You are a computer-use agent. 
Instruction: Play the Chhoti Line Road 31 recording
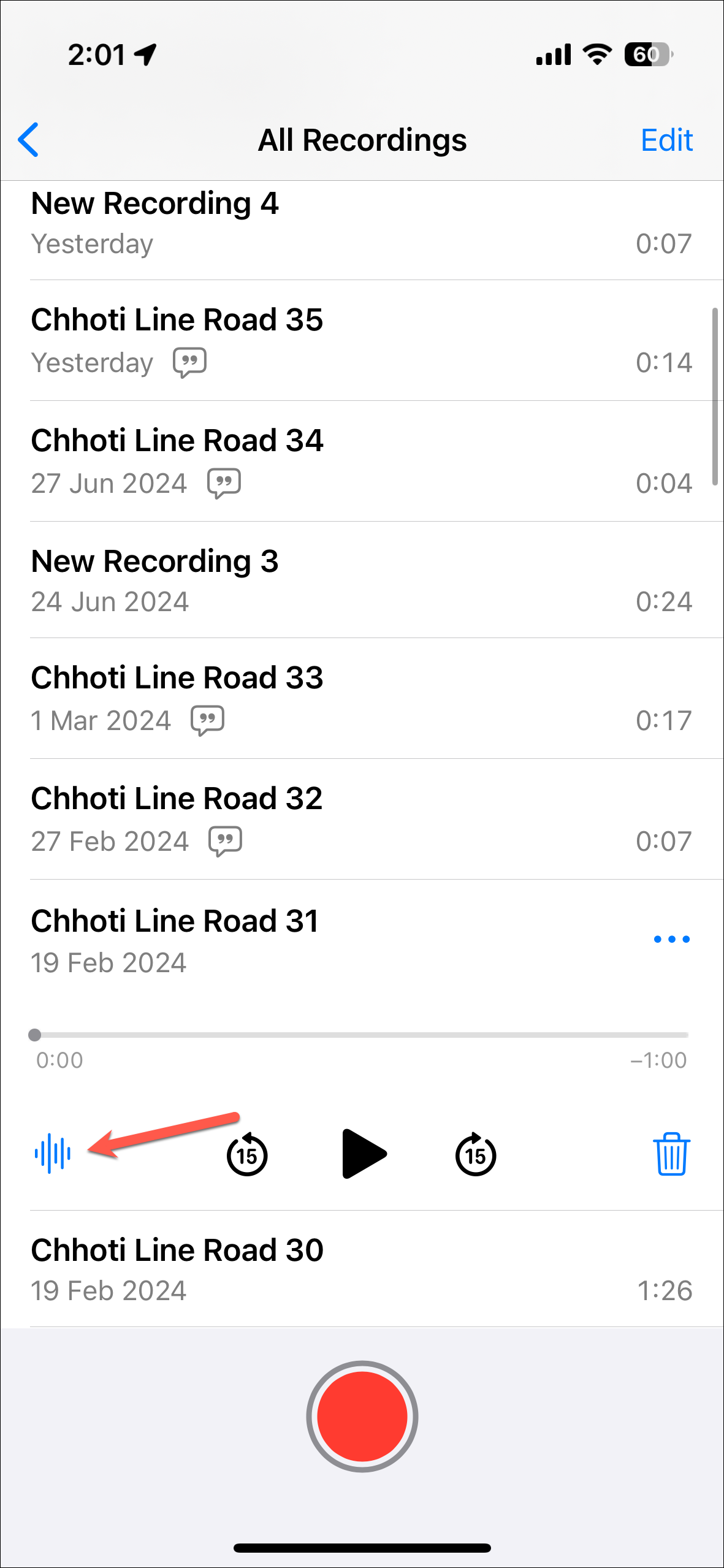tap(363, 1154)
